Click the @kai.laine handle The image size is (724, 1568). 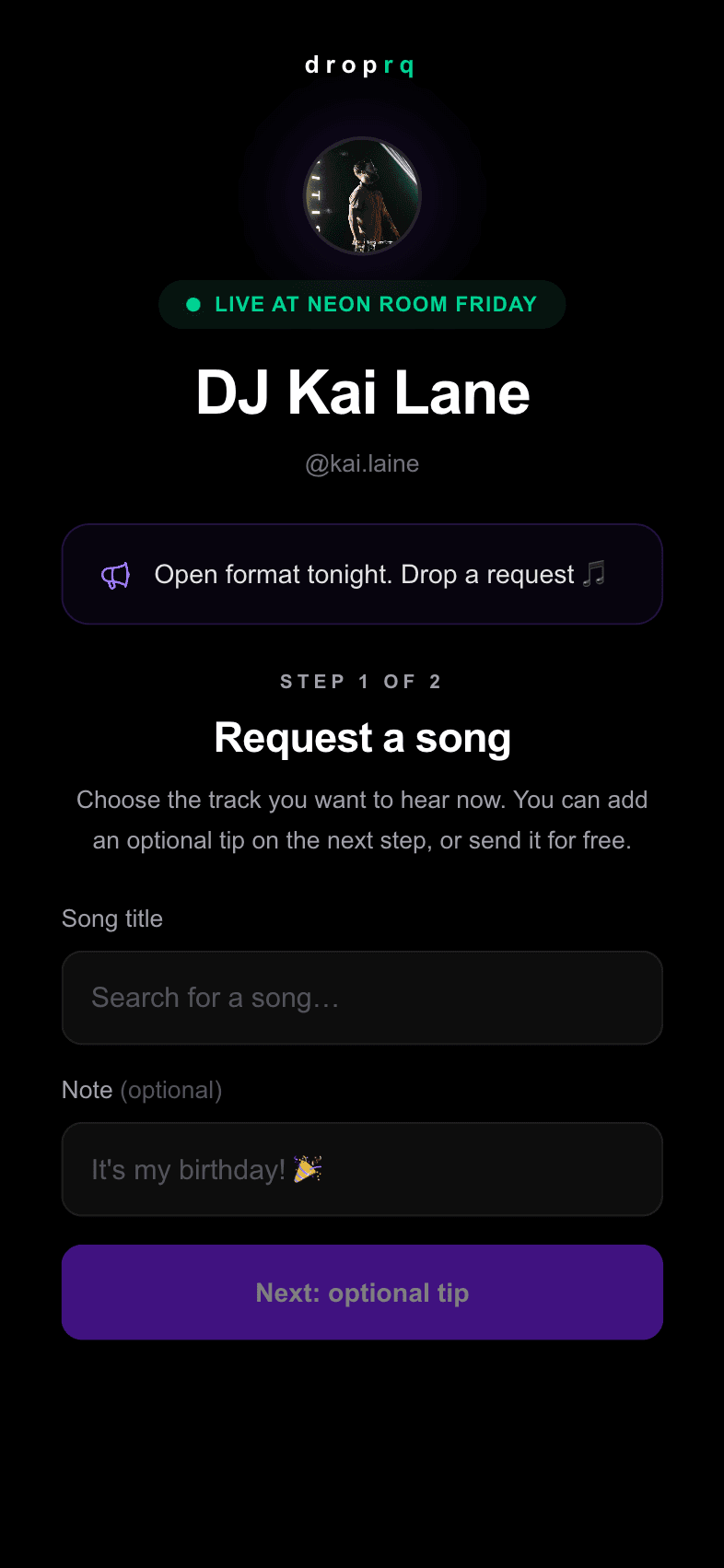(x=362, y=462)
